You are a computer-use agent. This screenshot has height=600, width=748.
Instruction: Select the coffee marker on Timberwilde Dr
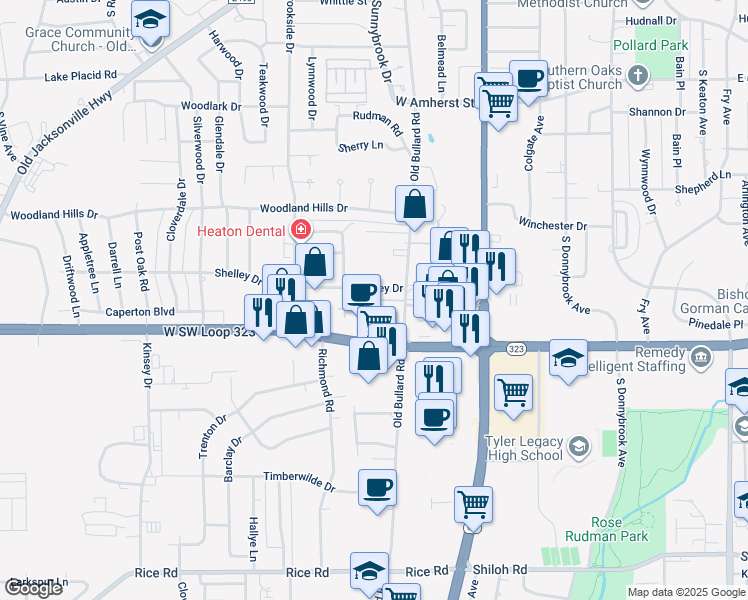[x=377, y=488]
